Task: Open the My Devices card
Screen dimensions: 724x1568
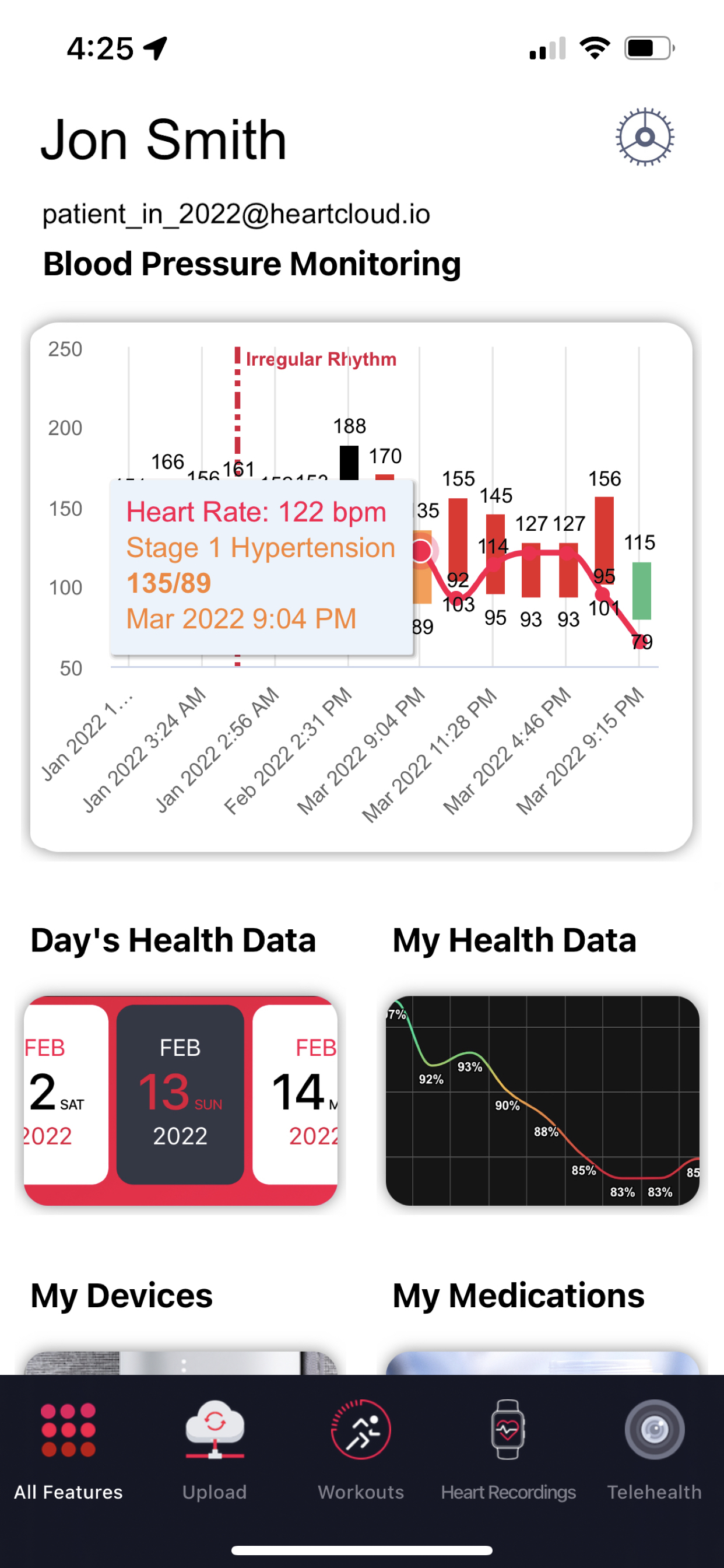Action: coord(180,1362)
